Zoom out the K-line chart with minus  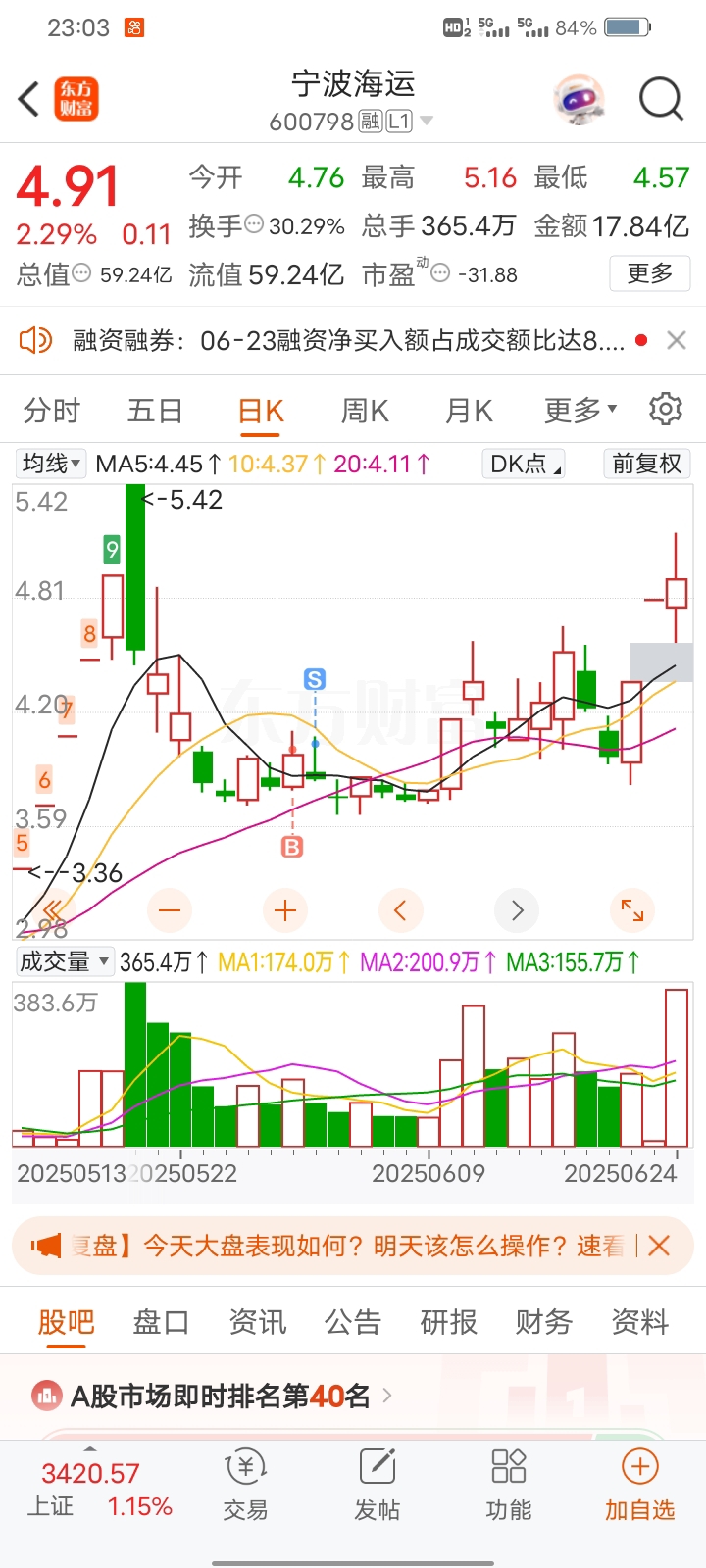pyautogui.click(x=170, y=910)
